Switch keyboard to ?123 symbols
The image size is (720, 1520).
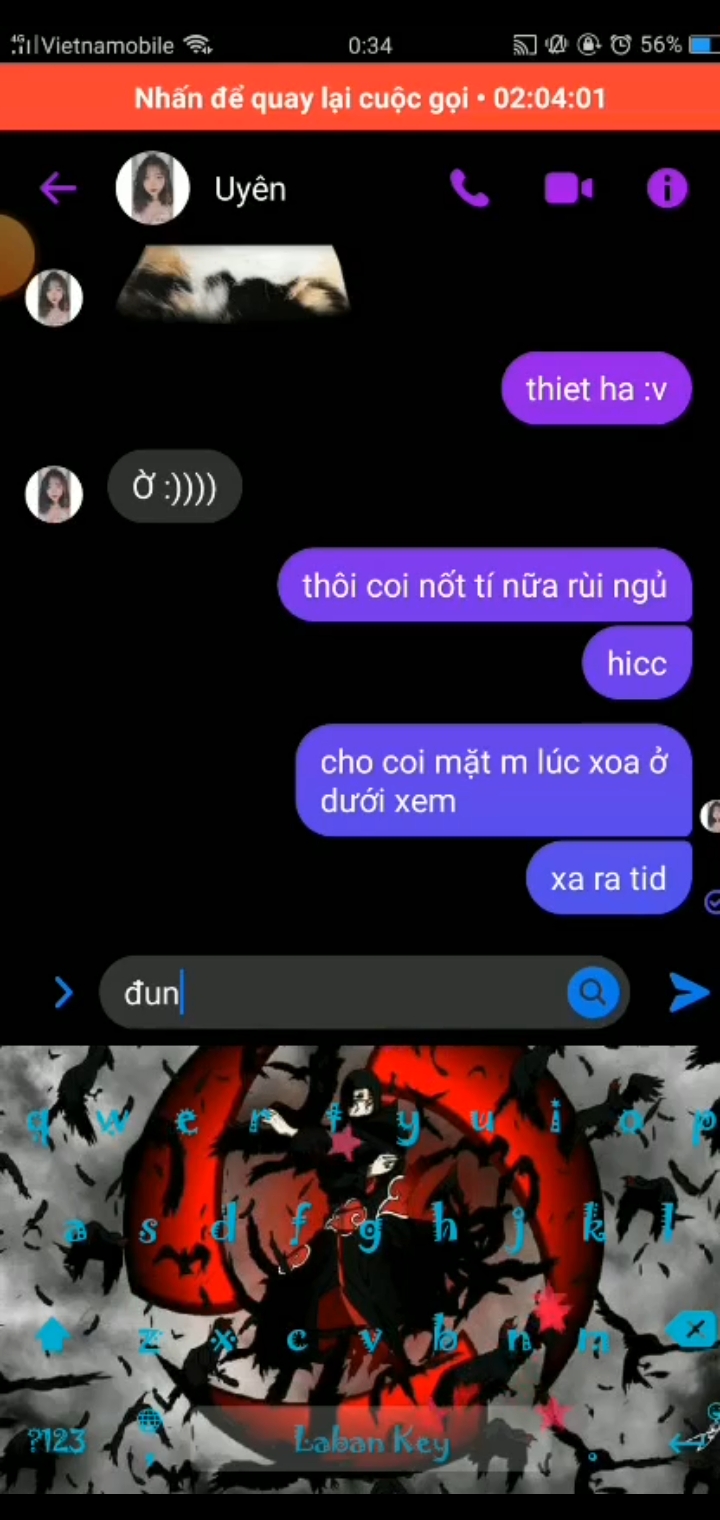(56, 1441)
